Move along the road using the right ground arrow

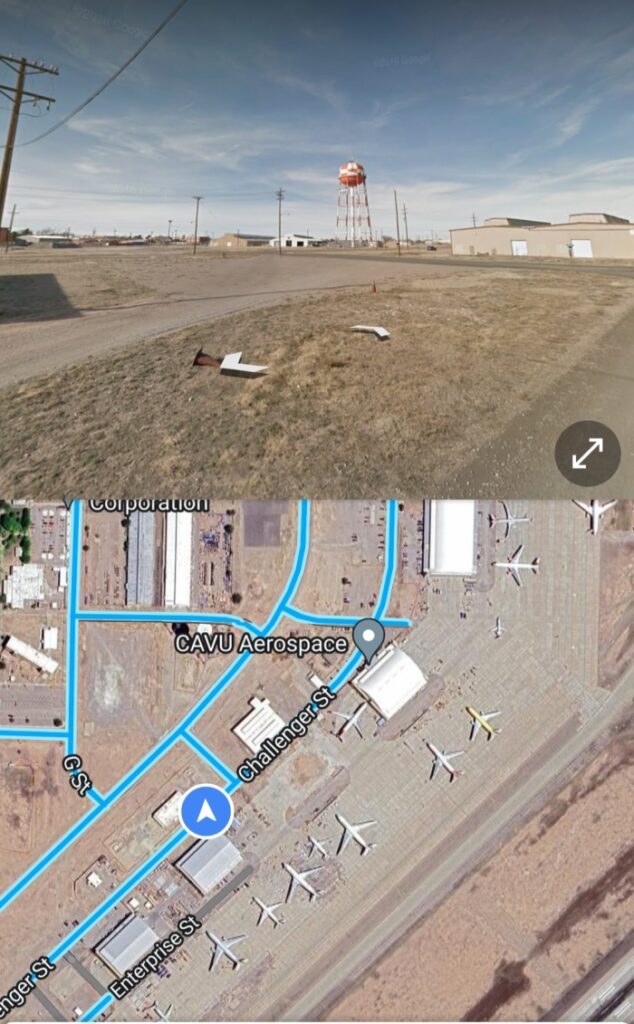click(372, 332)
